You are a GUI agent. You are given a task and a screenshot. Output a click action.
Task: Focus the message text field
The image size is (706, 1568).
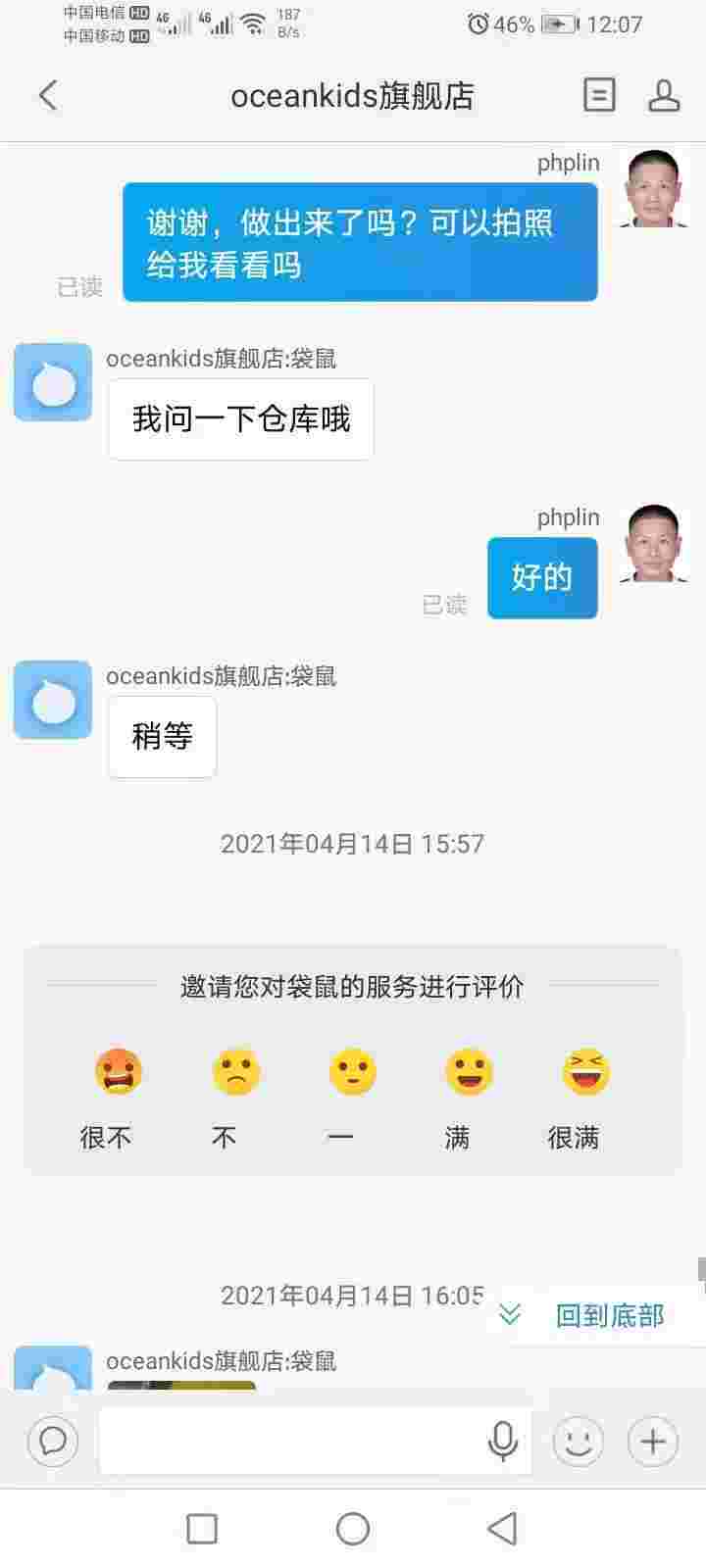click(290, 1441)
